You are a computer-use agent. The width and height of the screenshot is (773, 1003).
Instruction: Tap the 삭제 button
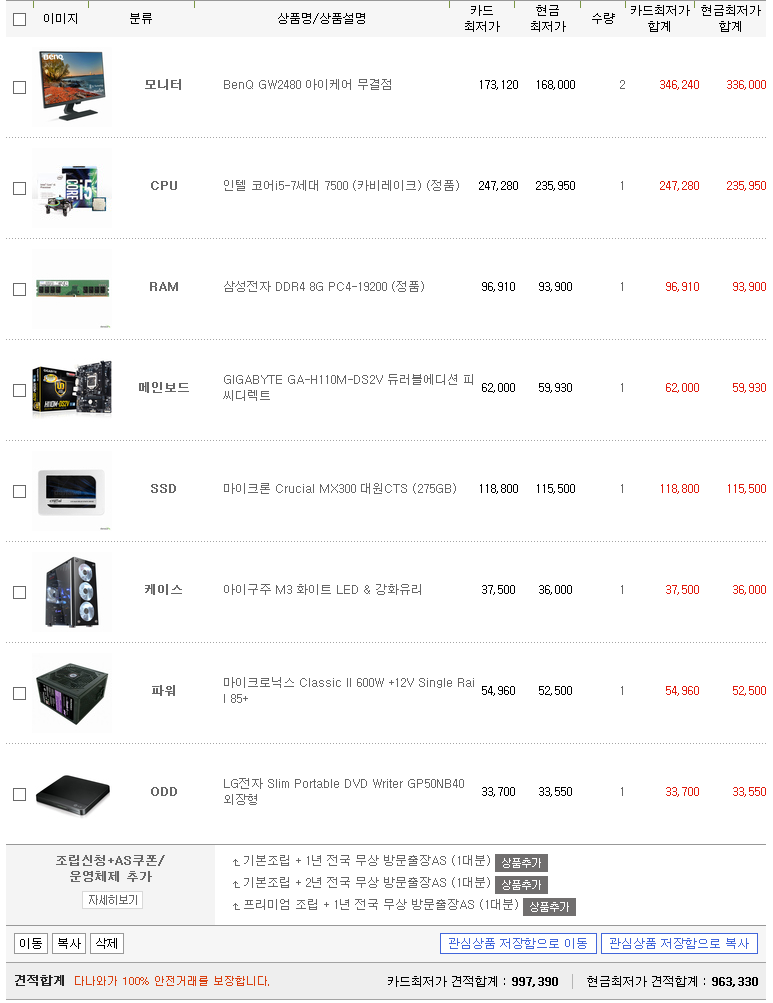point(106,943)
